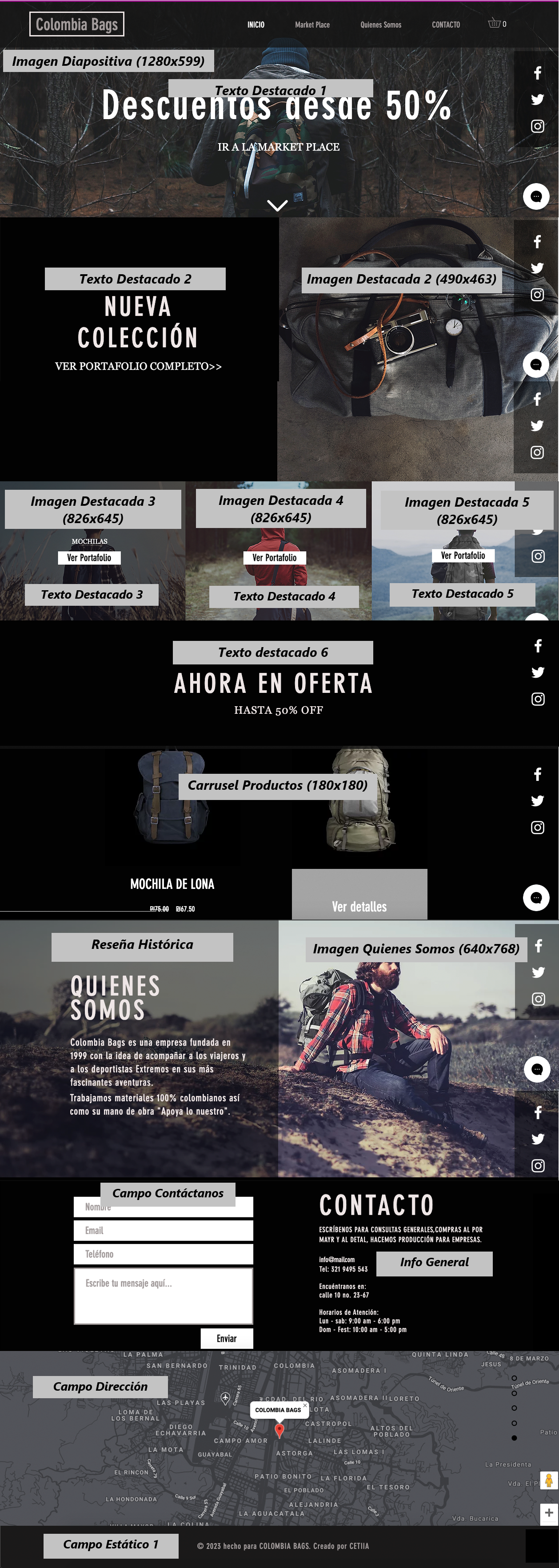Screen dimensions: 559x1568
Task: Open the CONTACTO nav item
Action: click(445, 25)
